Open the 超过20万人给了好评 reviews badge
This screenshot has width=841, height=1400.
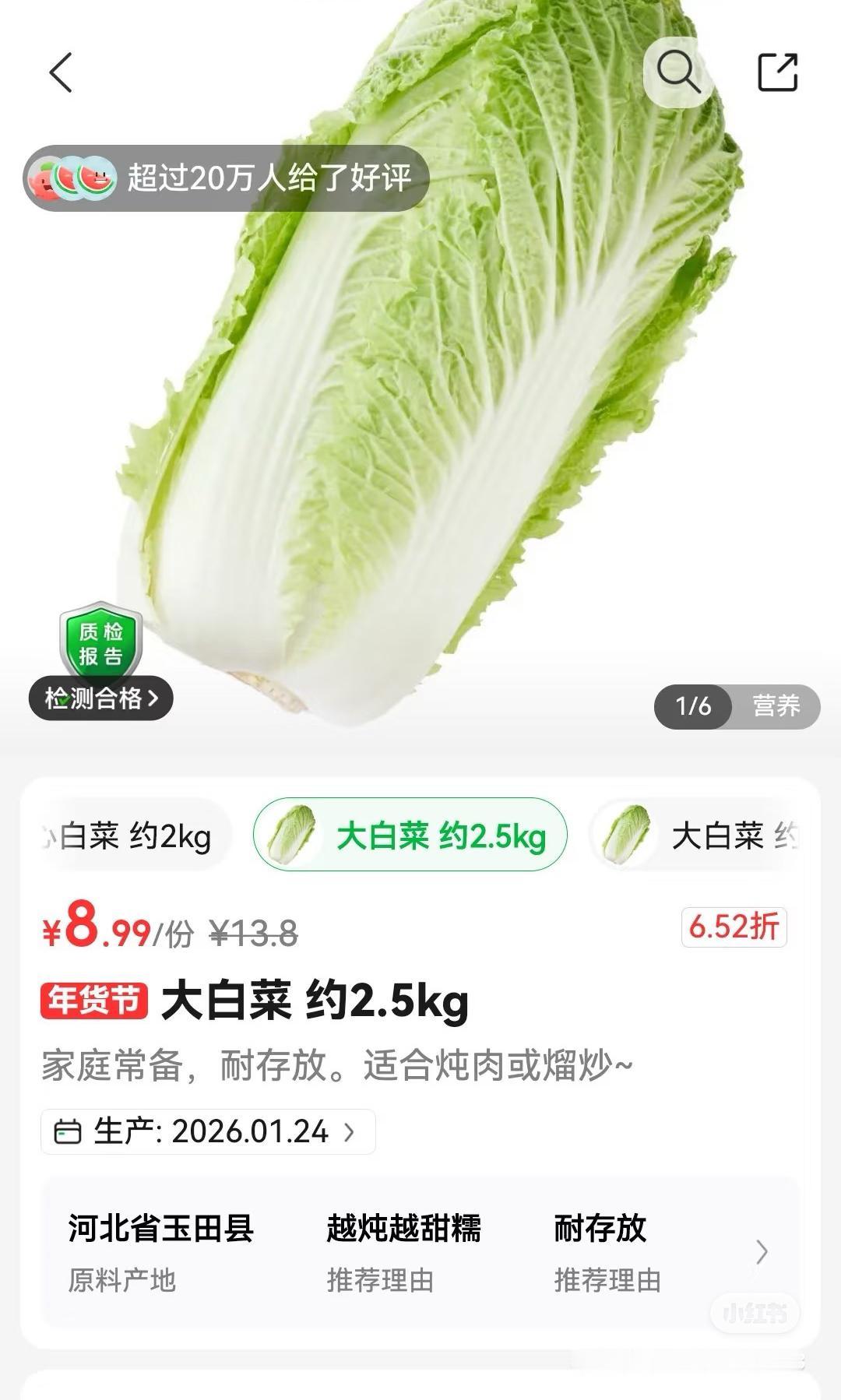click(226, 178)
